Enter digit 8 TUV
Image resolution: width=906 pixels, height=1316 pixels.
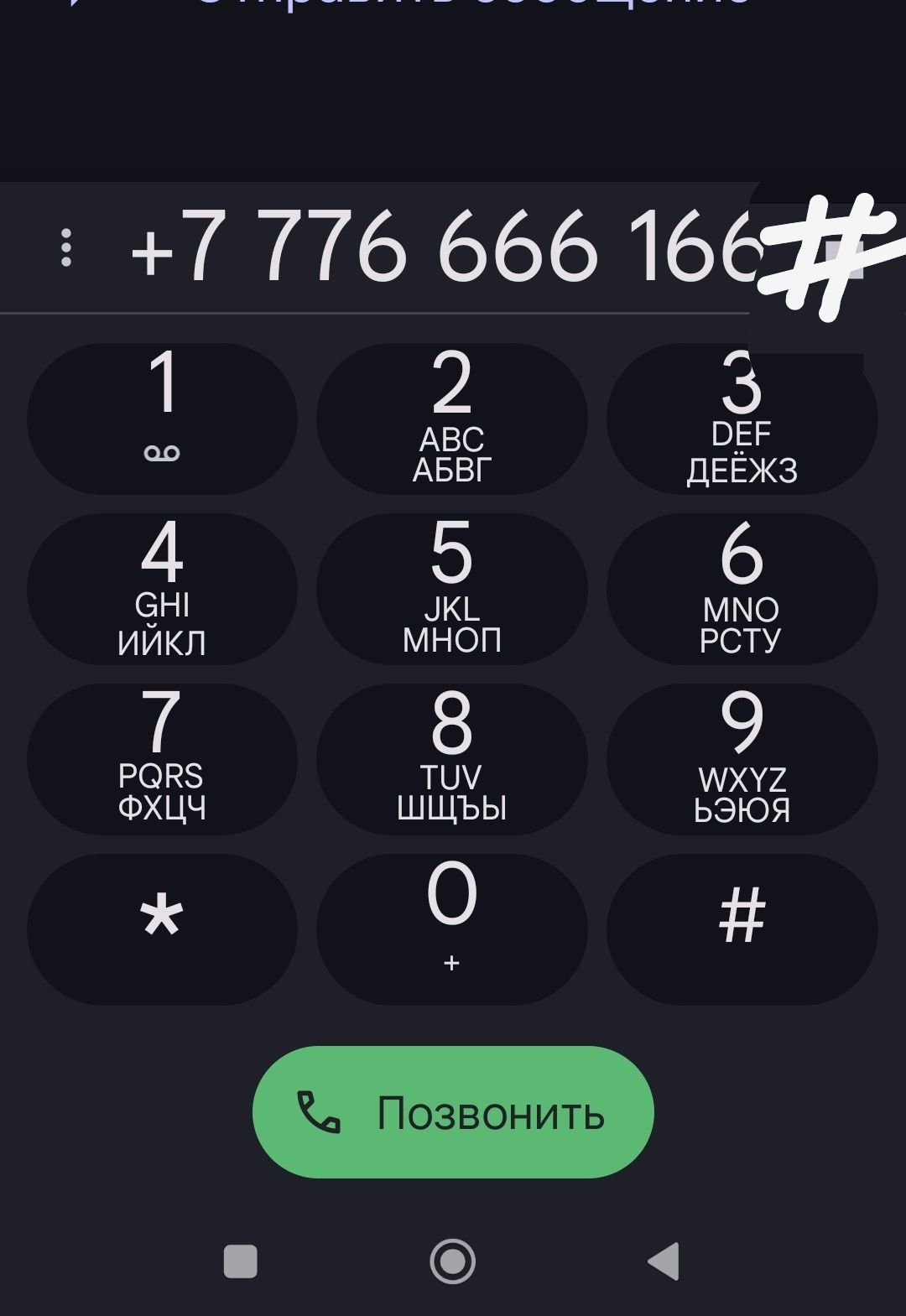pos(451,759)
